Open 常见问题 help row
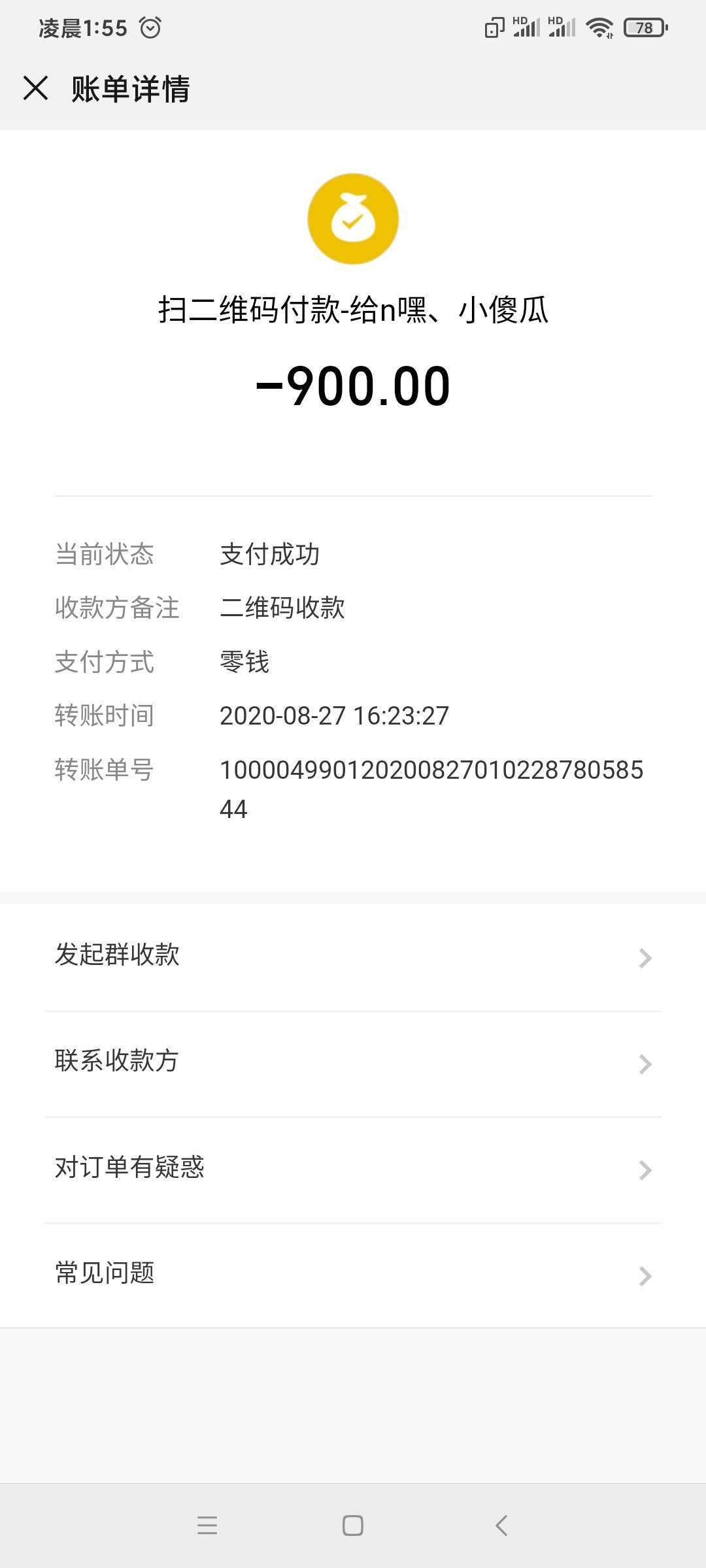This screenshot has height=1568, width=706. pyautogui.click(x=353, y=1274)
